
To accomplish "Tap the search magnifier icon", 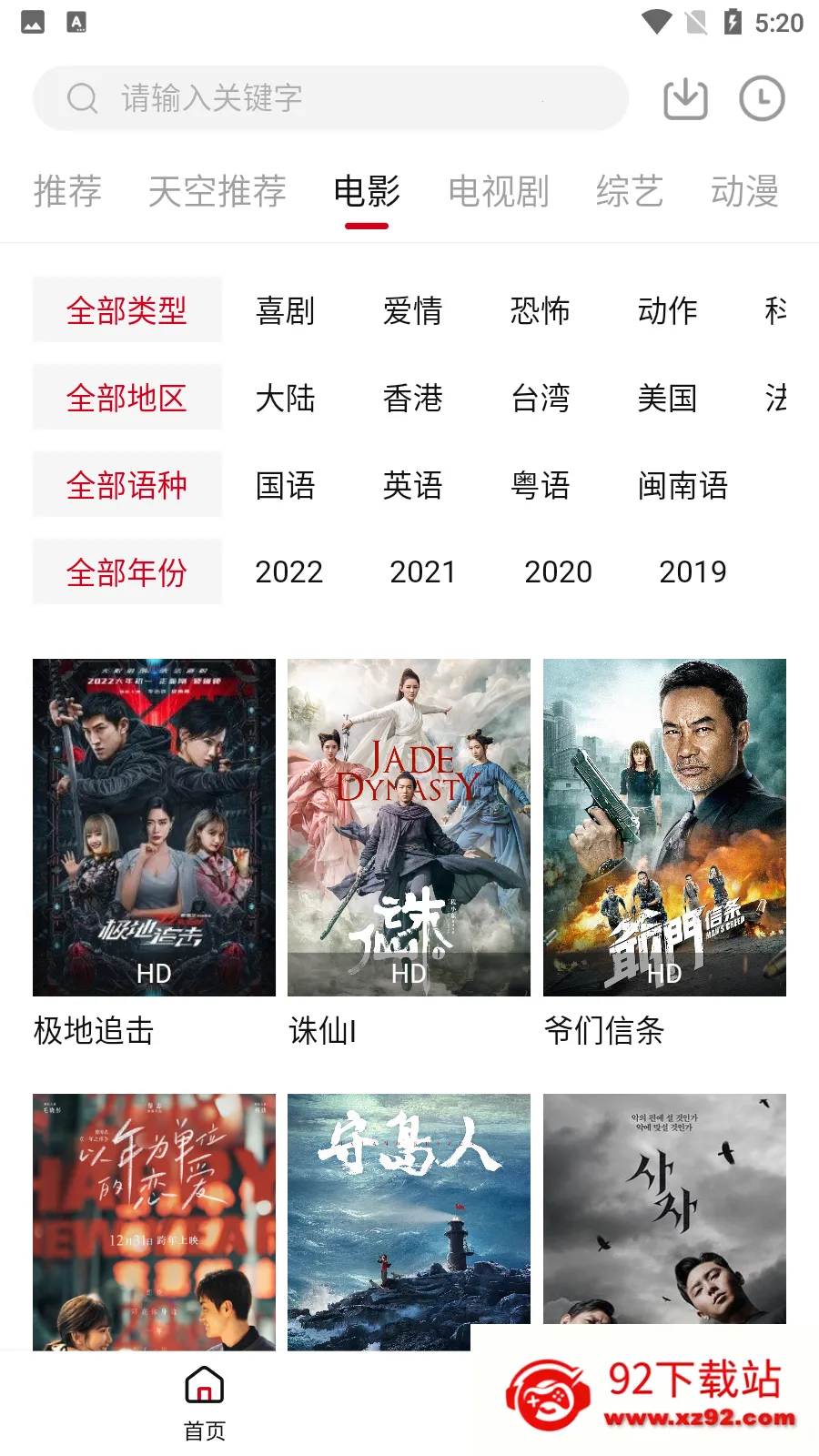I will pyautogui.click(x=83, y=98).
